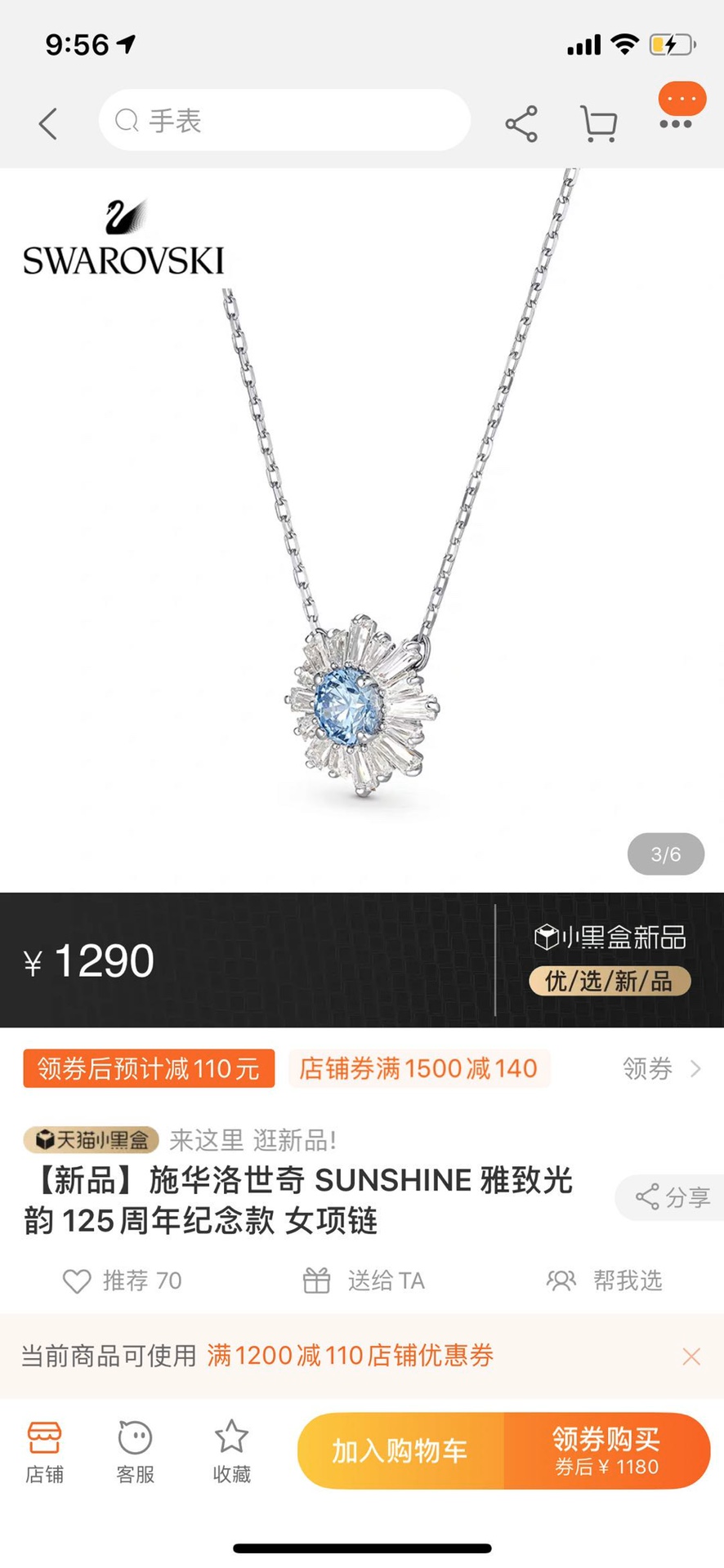Share this product from the top bar
The height and width of the screenshot is (1568, 724).
tap(521, 124)
